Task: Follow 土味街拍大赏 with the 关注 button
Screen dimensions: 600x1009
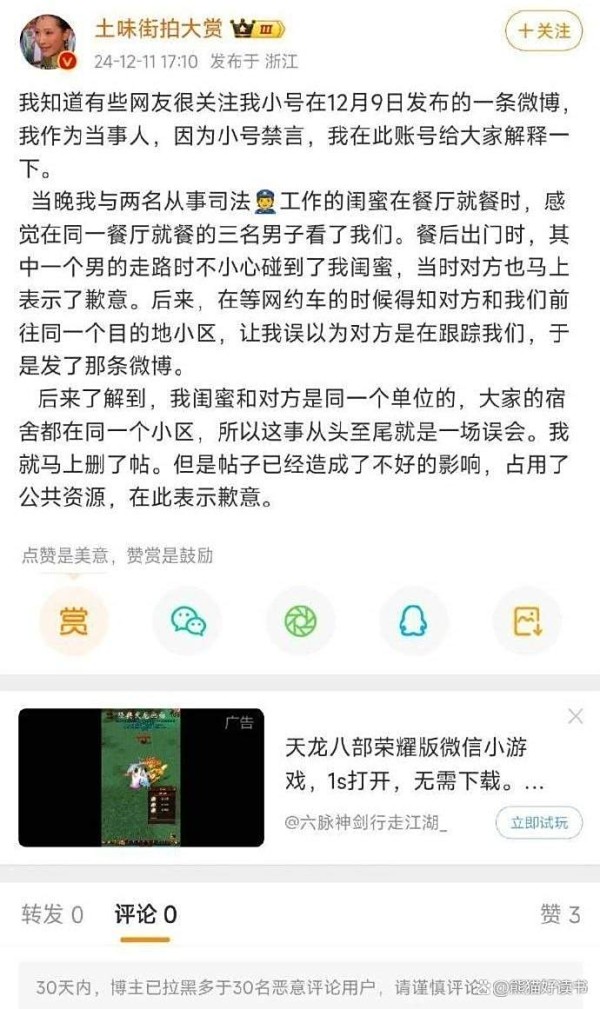Action: pos(544,31)
